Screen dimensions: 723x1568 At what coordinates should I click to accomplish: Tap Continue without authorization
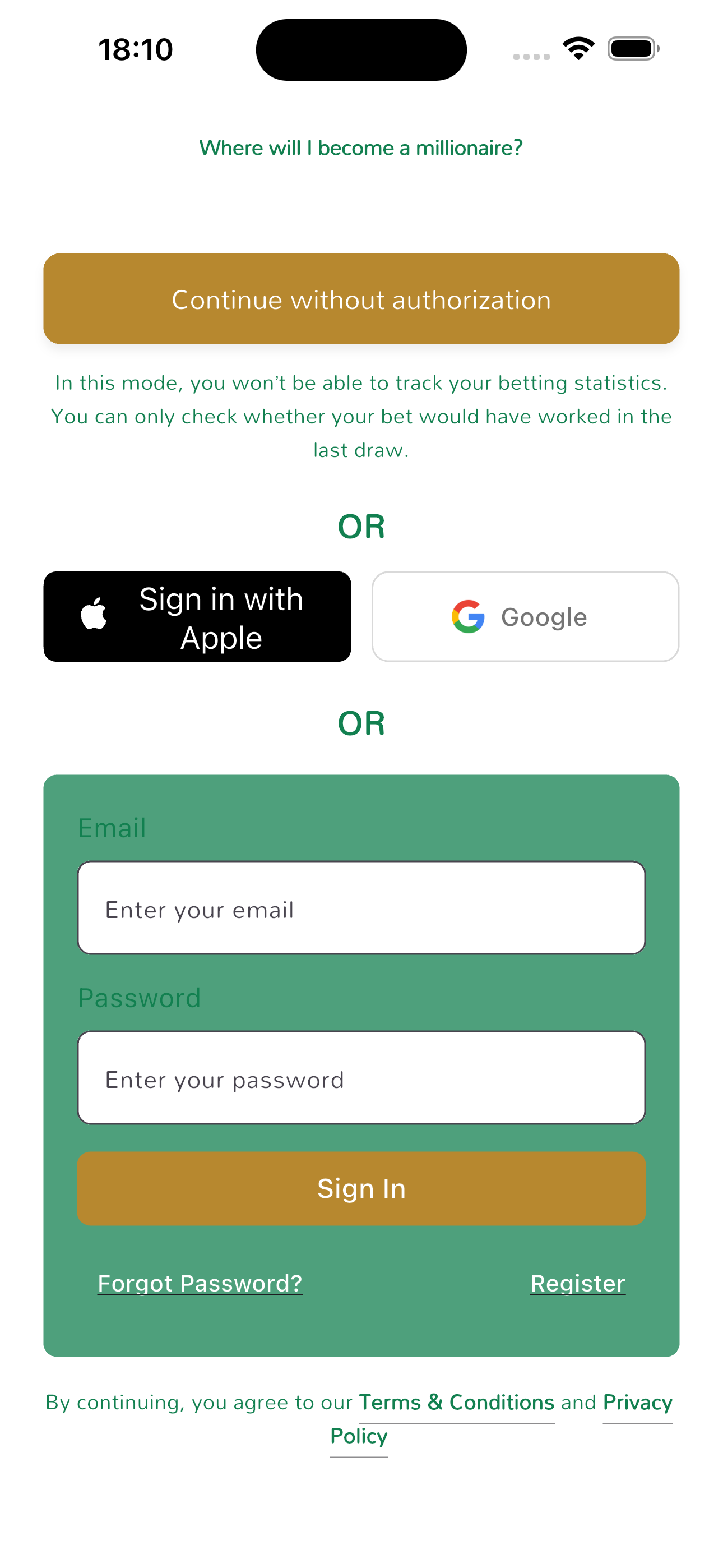(x=361, y=299)
